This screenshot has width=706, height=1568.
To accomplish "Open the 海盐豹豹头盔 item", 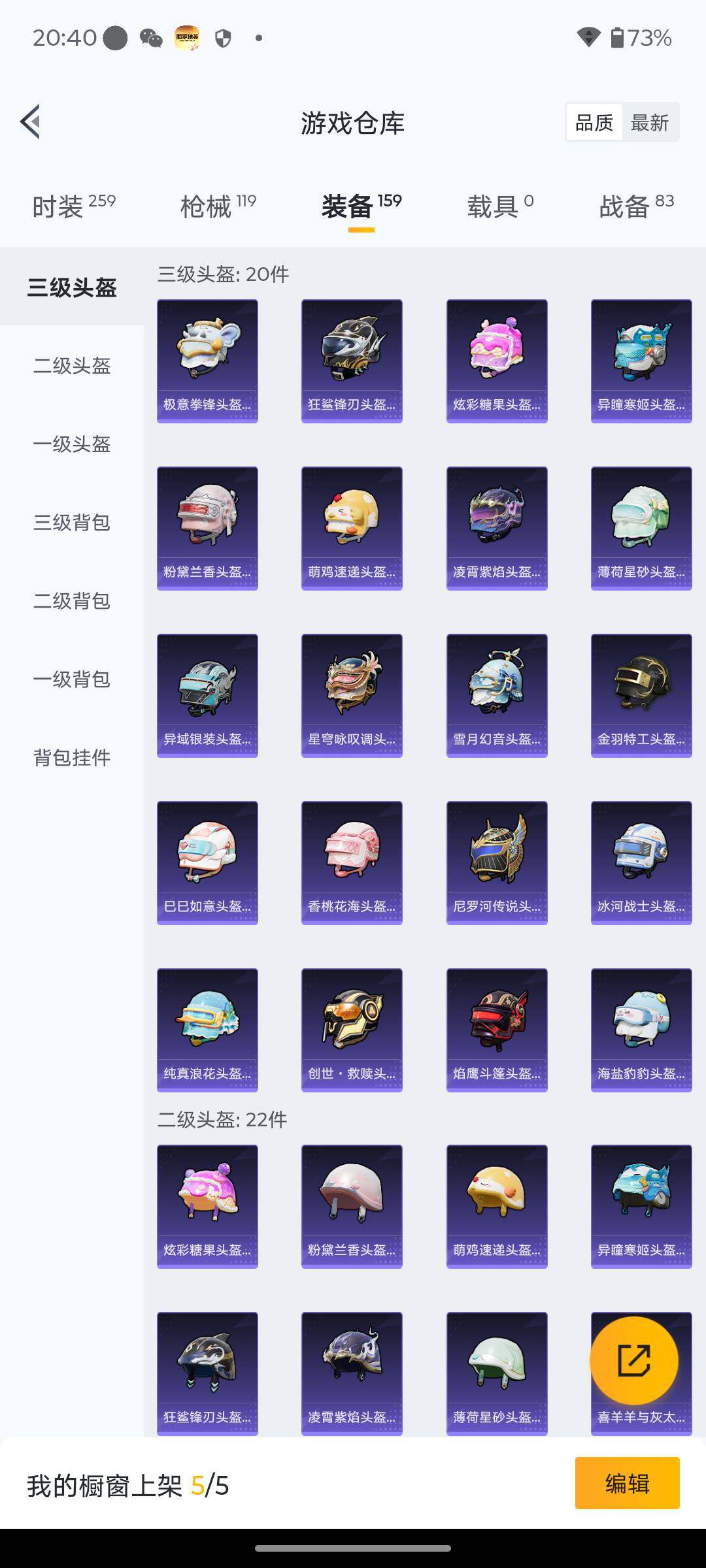I will pyautogui.click(x=641, y=1030).
